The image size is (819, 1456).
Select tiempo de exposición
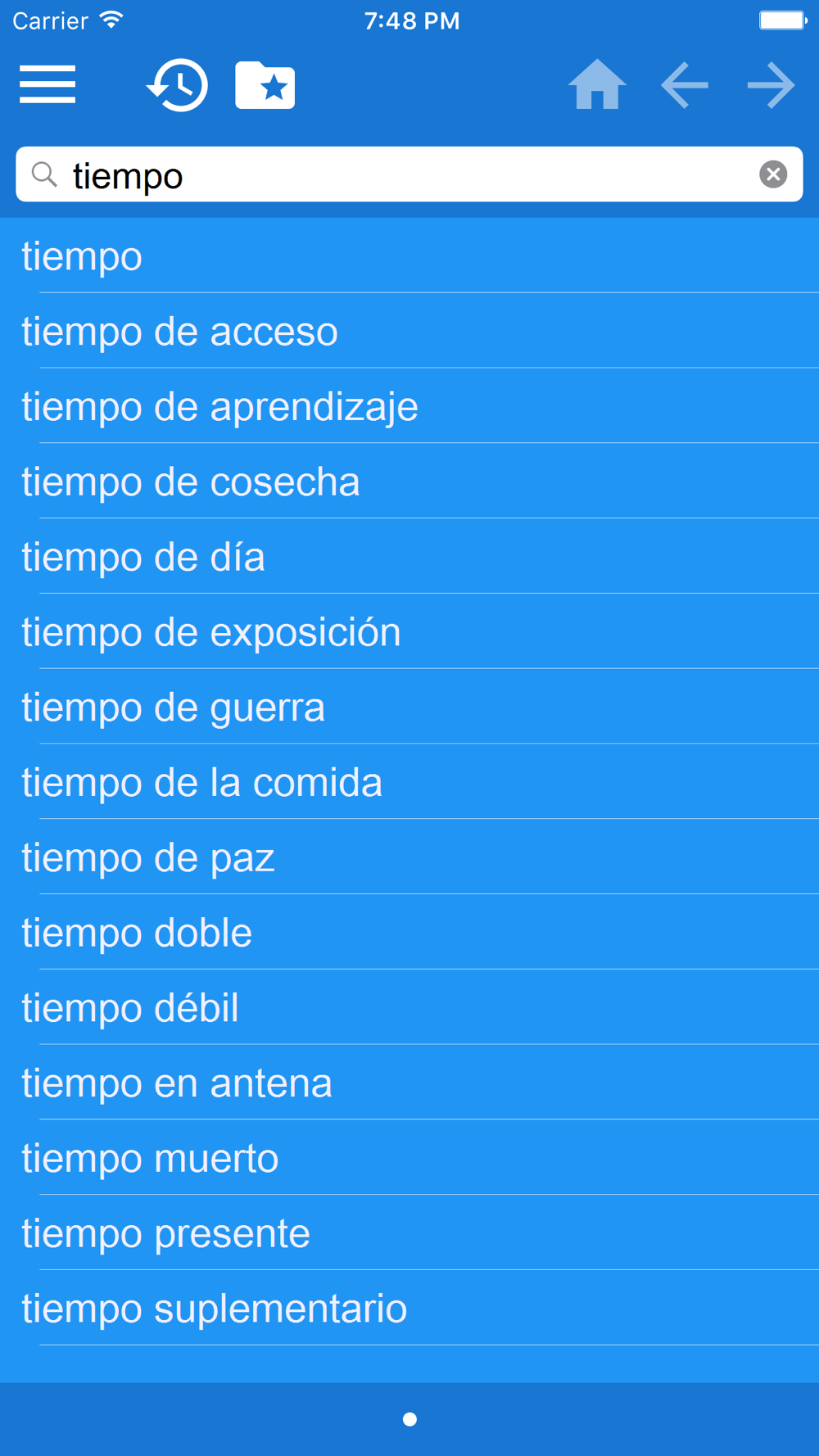pos(409,633)
